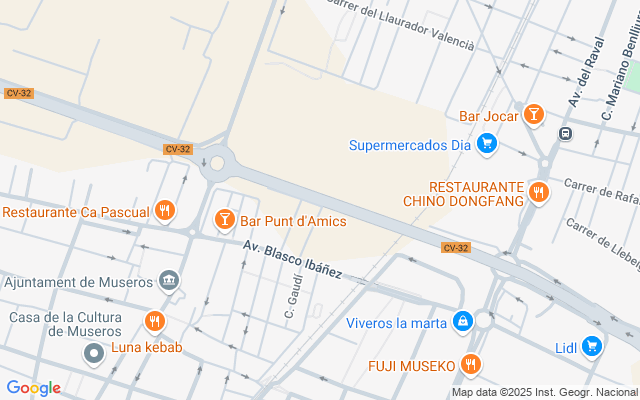Select Supermercados Dia shopping pin
This screenshot has height=400, width=640.
[x=487, y=144]
